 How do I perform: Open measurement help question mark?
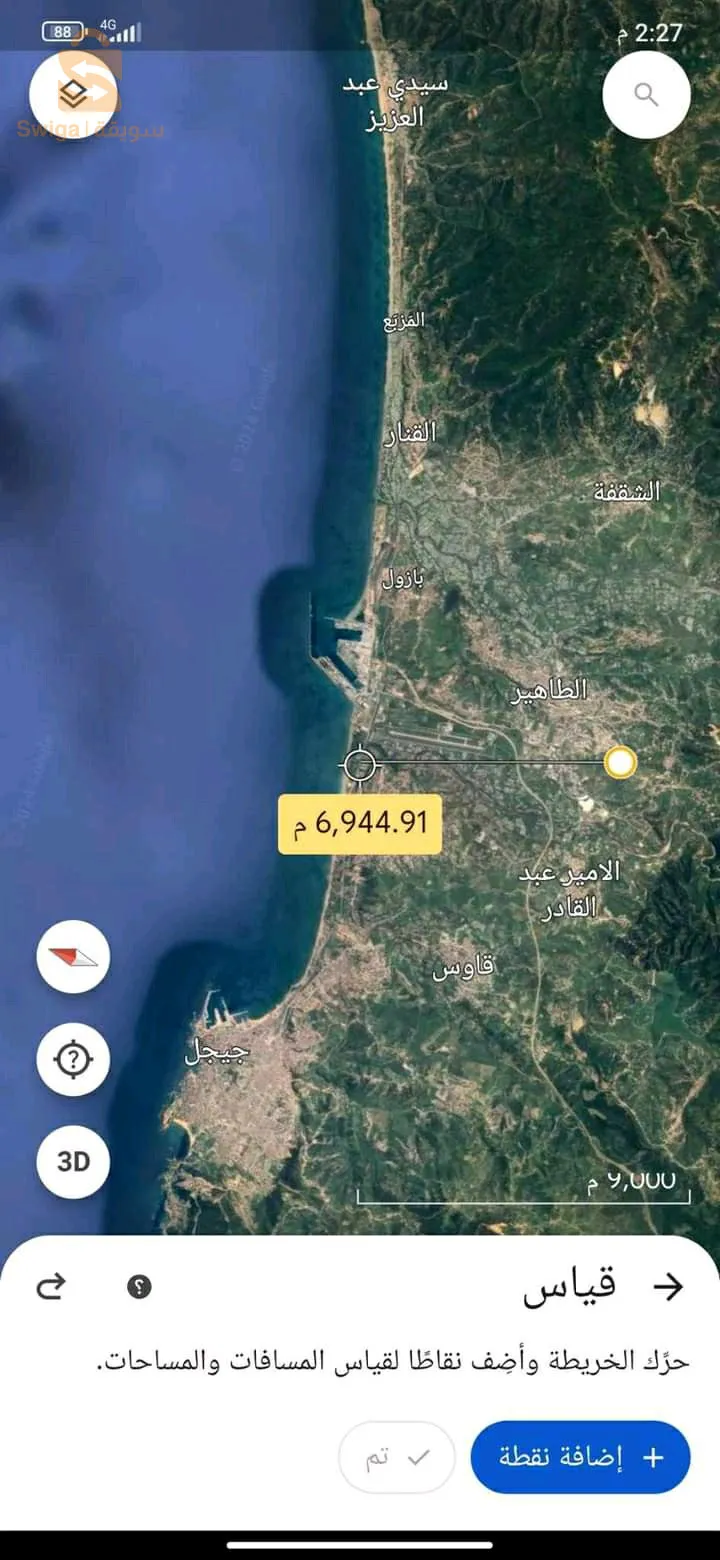(140, 1287)
